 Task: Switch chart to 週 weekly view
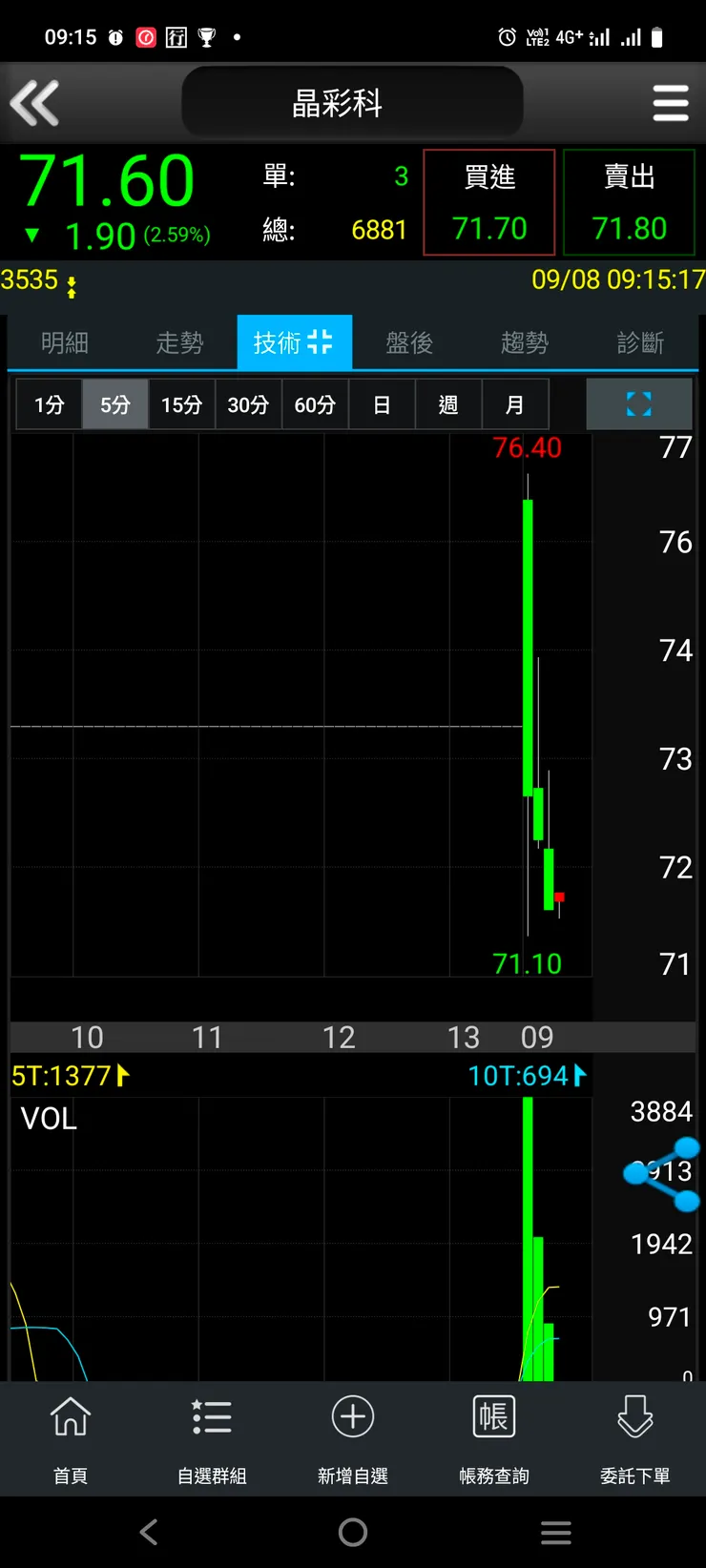point(448,404)
